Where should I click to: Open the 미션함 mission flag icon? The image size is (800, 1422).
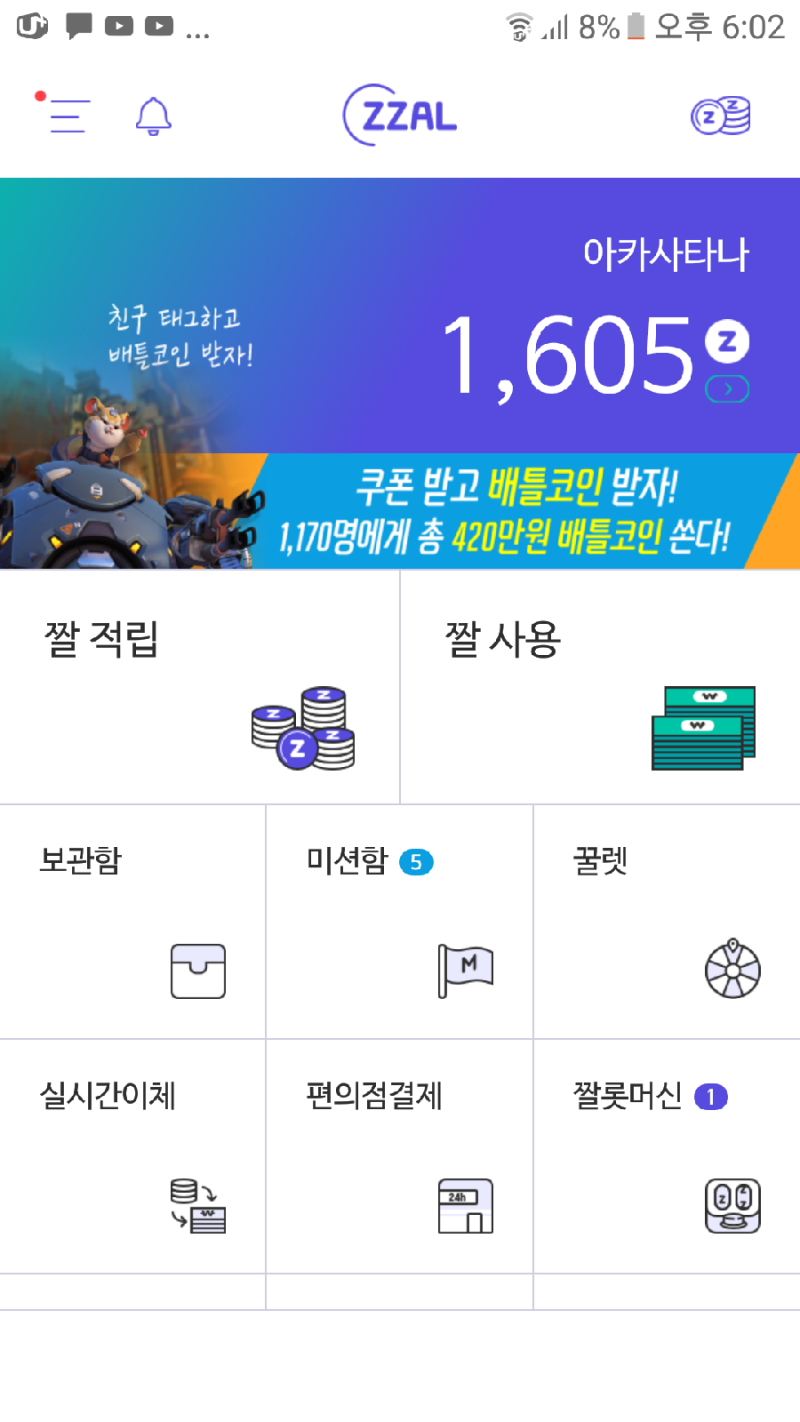(x=465, y=970)
